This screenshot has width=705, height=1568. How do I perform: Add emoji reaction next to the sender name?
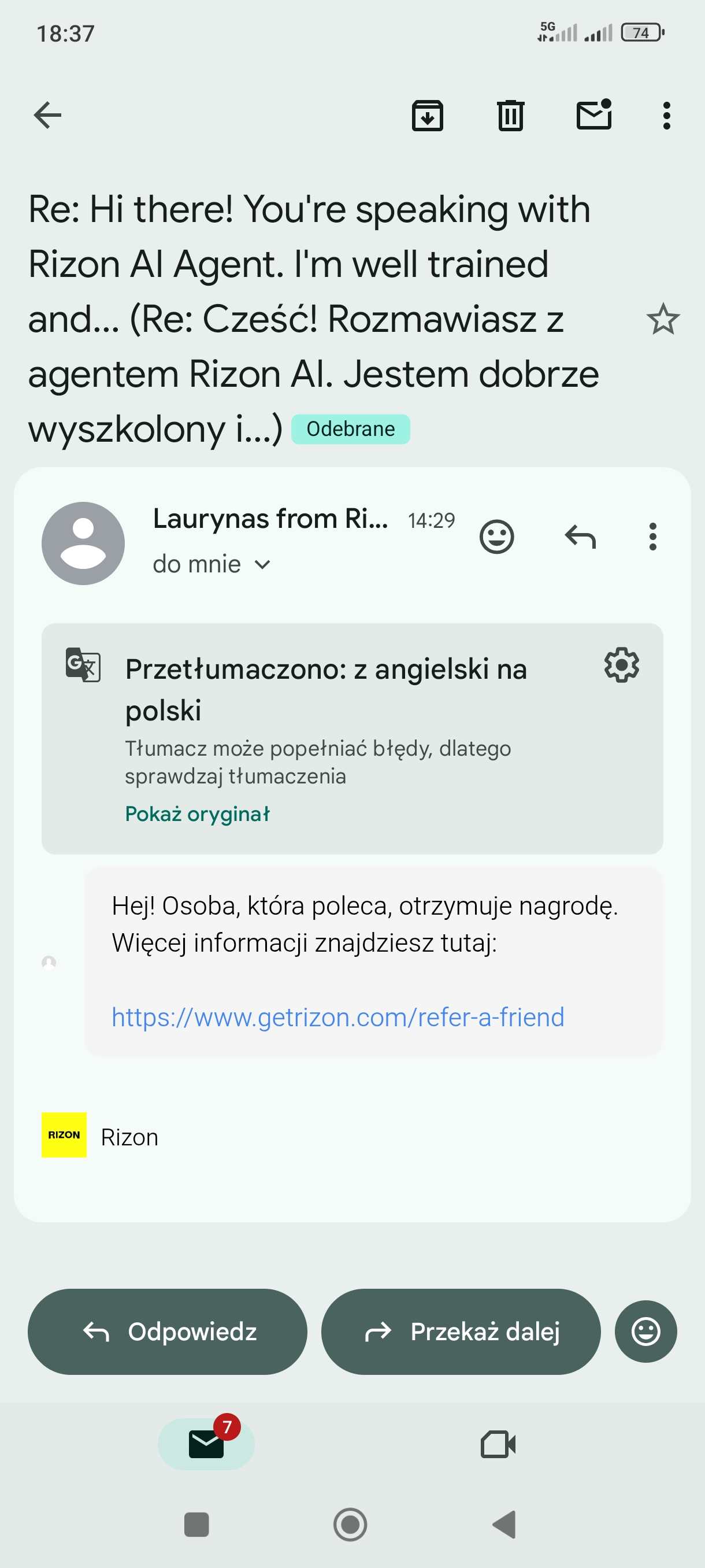(x=496, y=537)
